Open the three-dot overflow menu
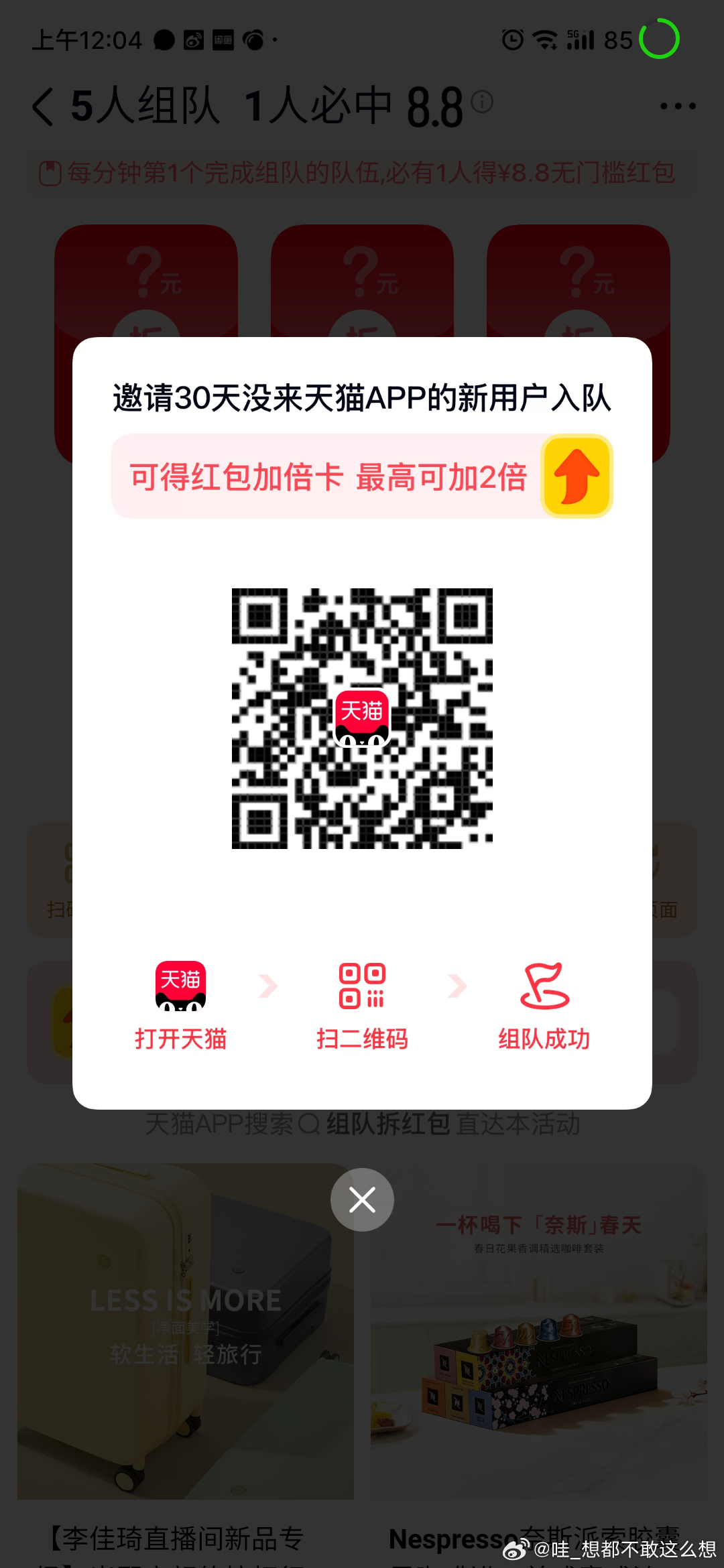The image size is (724, 1568). [x=678, y=106]
